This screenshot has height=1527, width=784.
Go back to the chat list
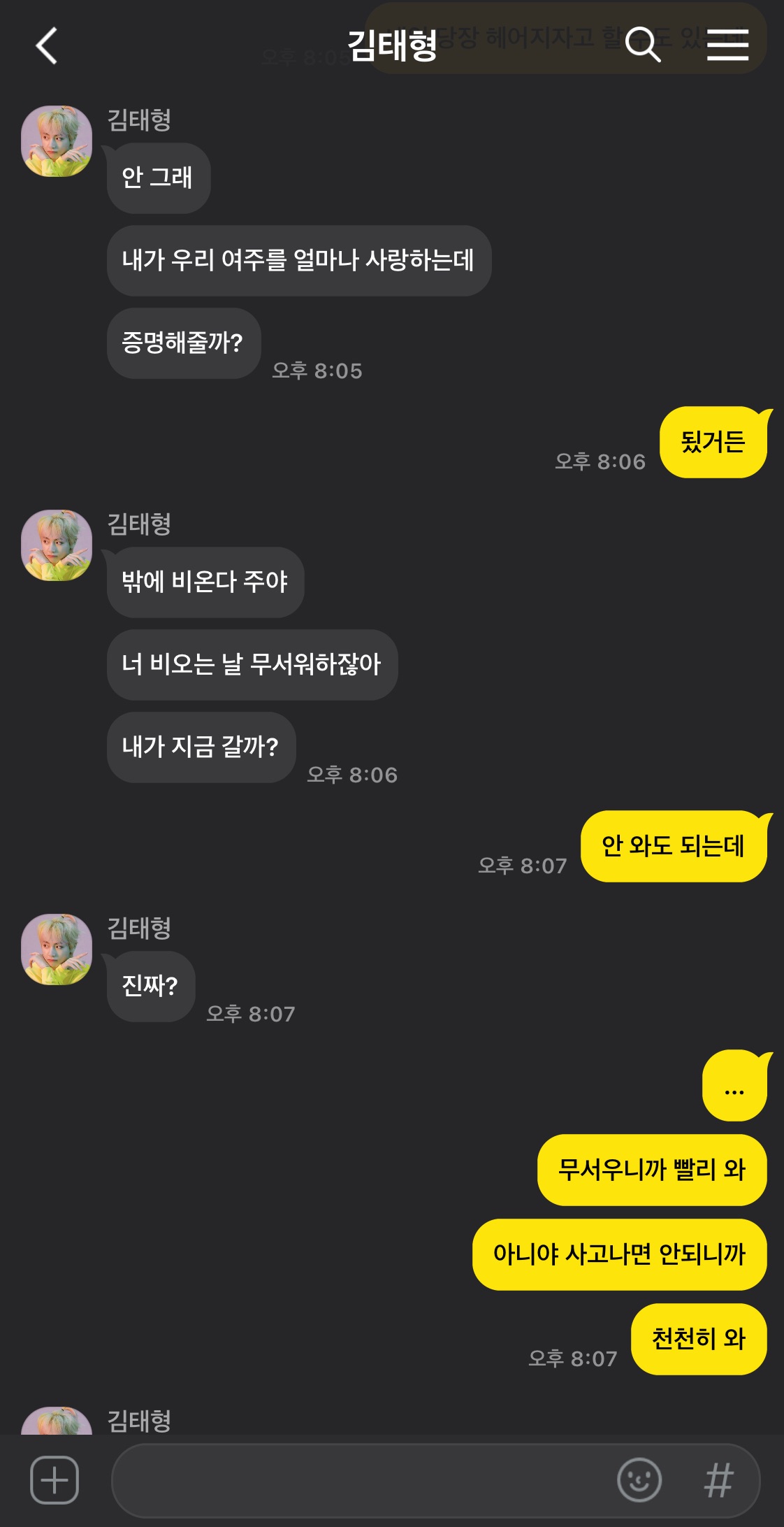tap(47, 46)
